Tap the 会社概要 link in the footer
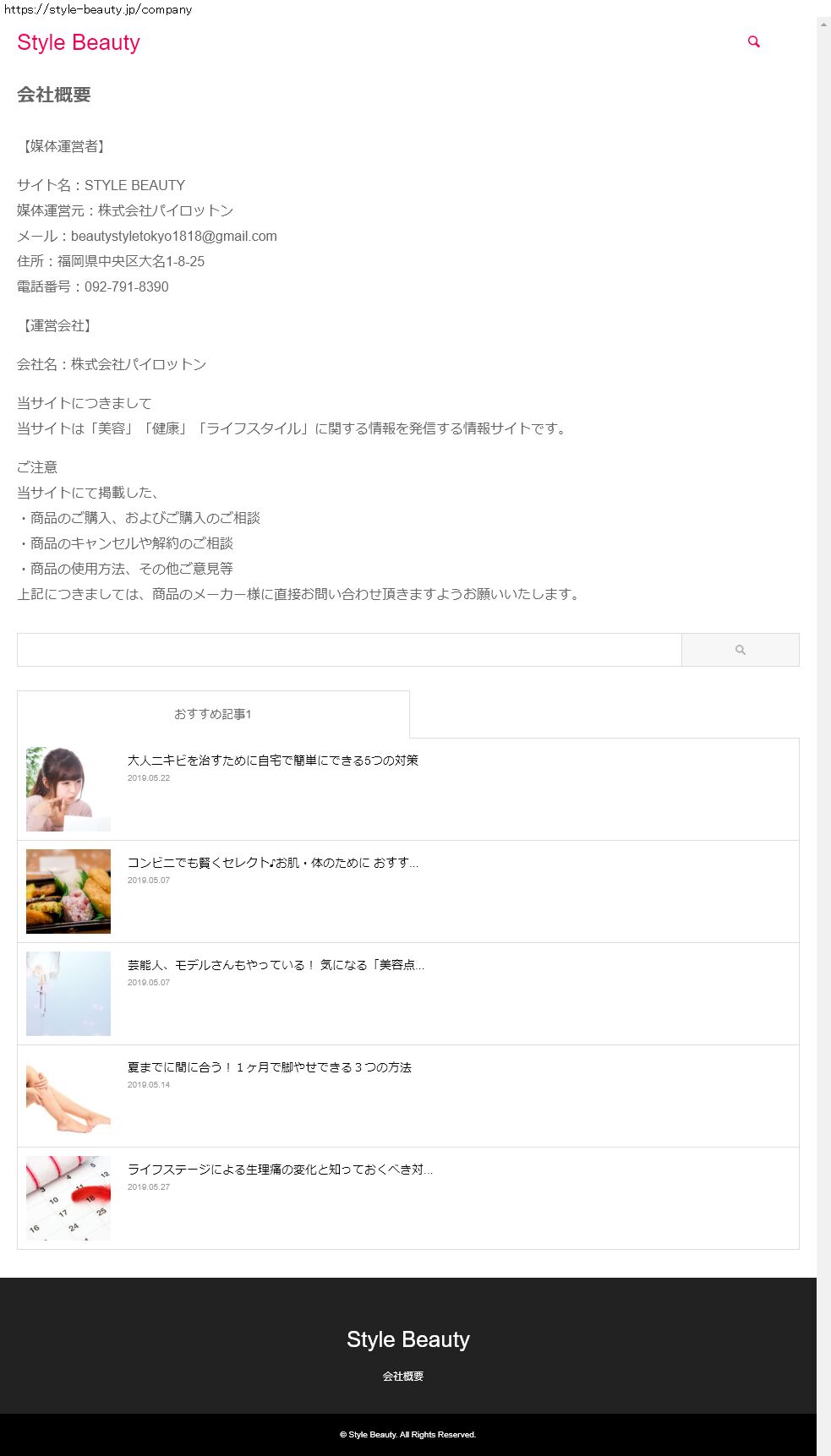The height and width of the screenshot is (1456, 831). 402,1377
